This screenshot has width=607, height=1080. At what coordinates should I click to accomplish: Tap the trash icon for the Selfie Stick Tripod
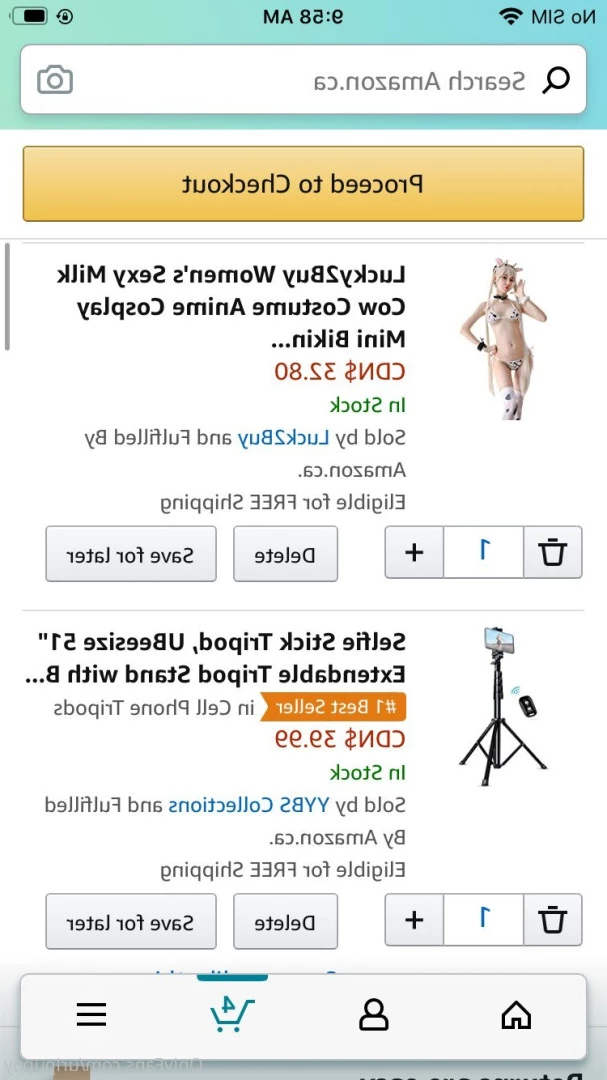tap(553, 920)
